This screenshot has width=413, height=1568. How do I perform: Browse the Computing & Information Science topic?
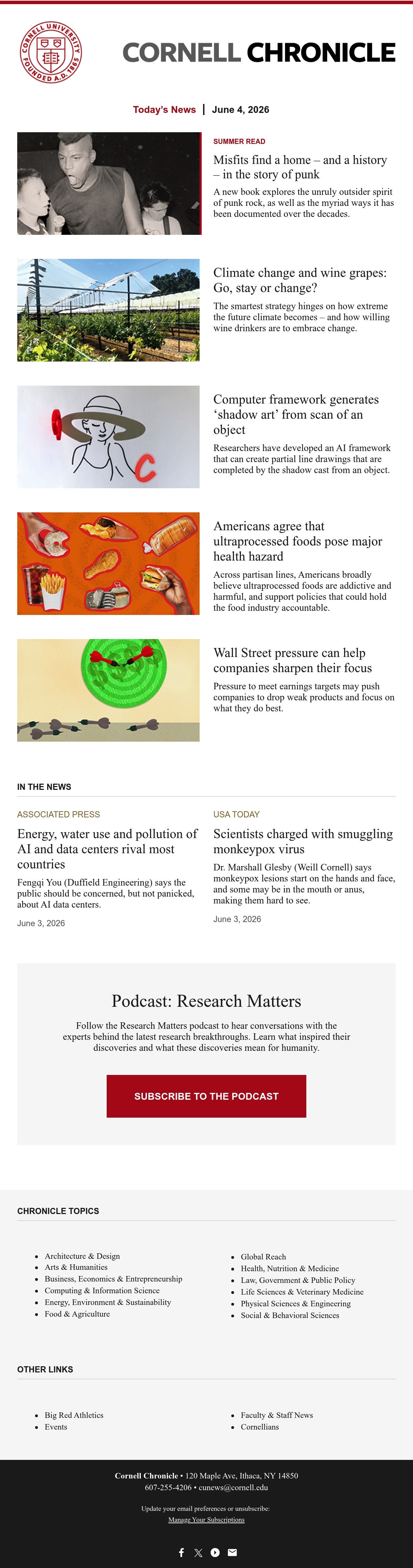click(102, 1290)
